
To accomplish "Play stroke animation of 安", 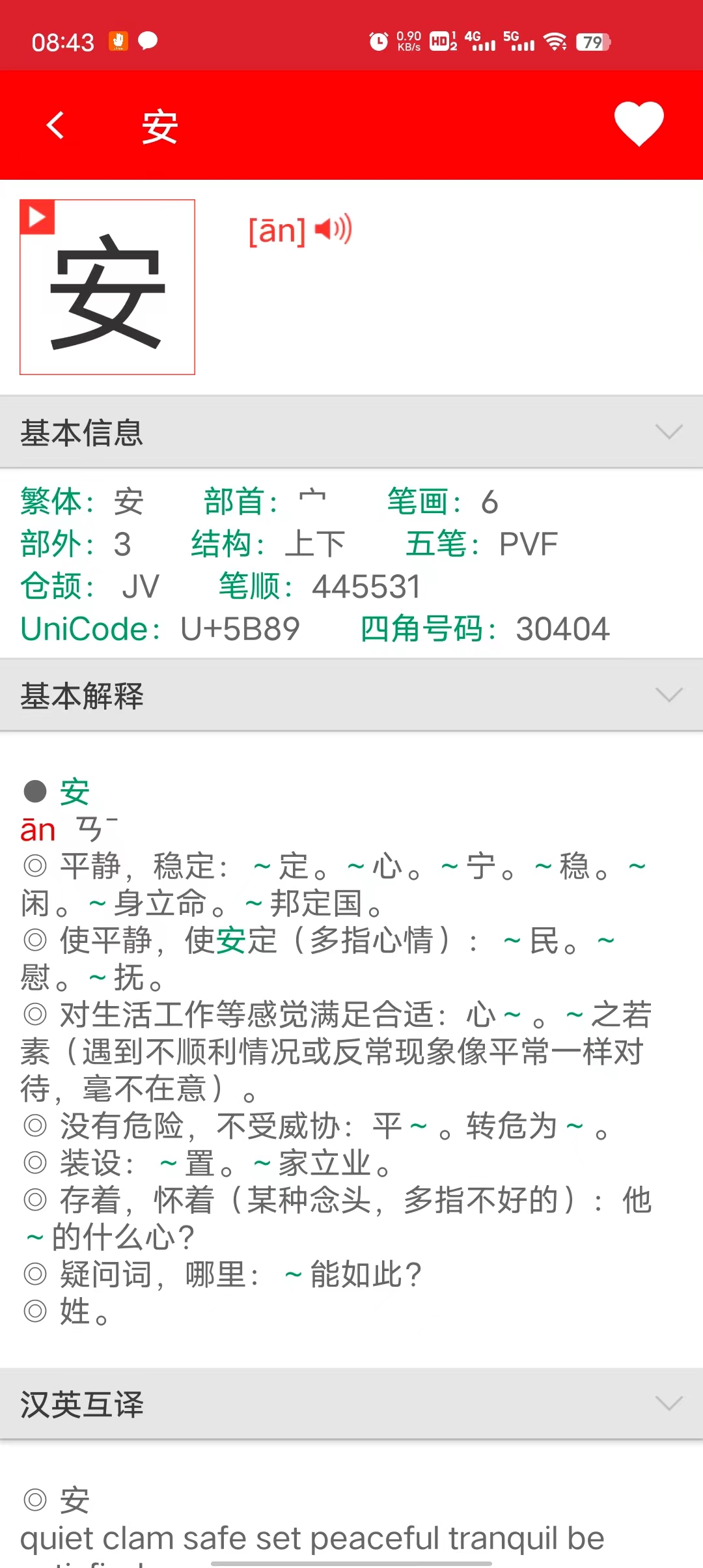I will pyautogui.click(x=37, y=217).
